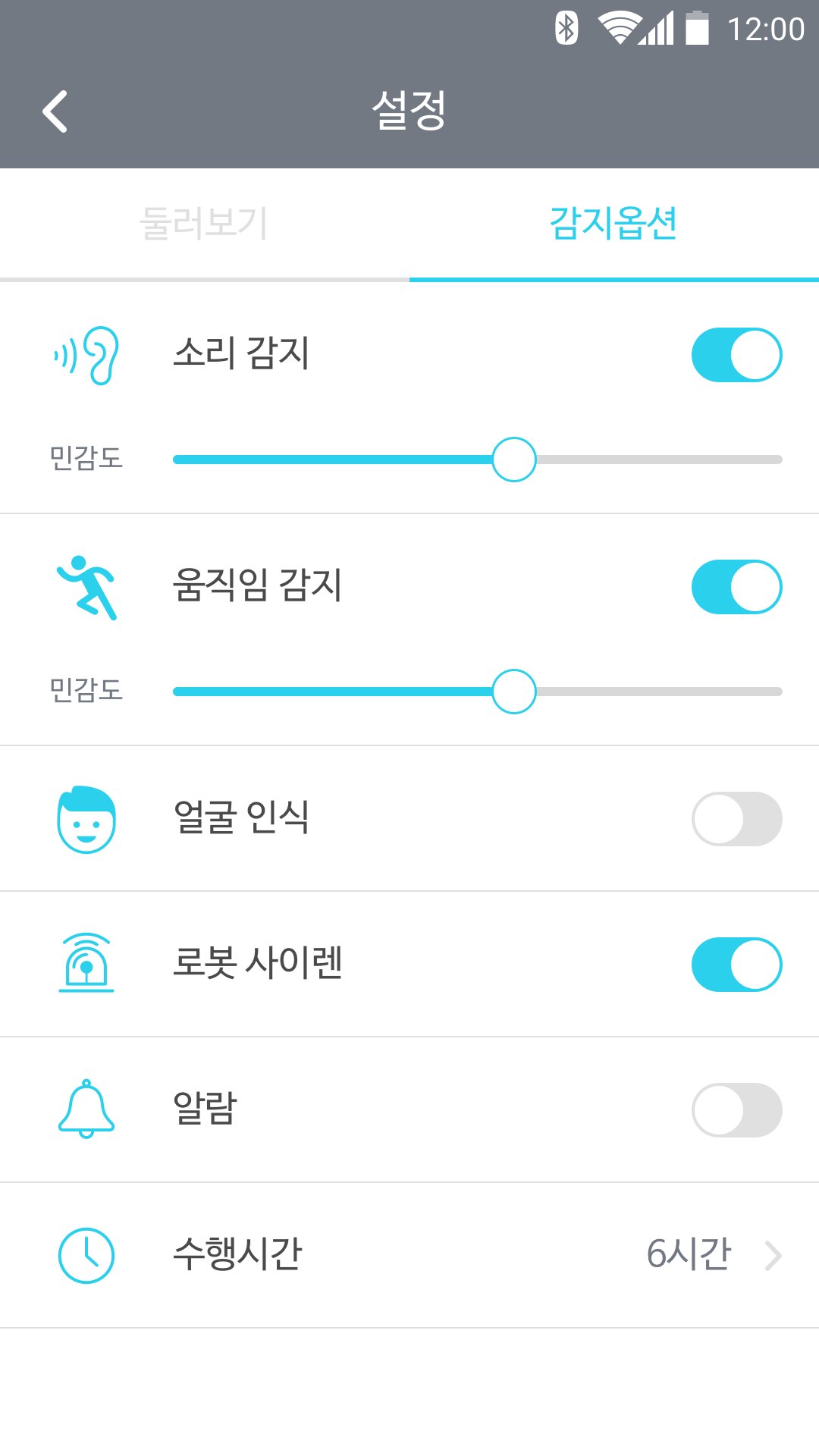Enable the 알람 switch
819x1456 pixels.
point(736,1110)
